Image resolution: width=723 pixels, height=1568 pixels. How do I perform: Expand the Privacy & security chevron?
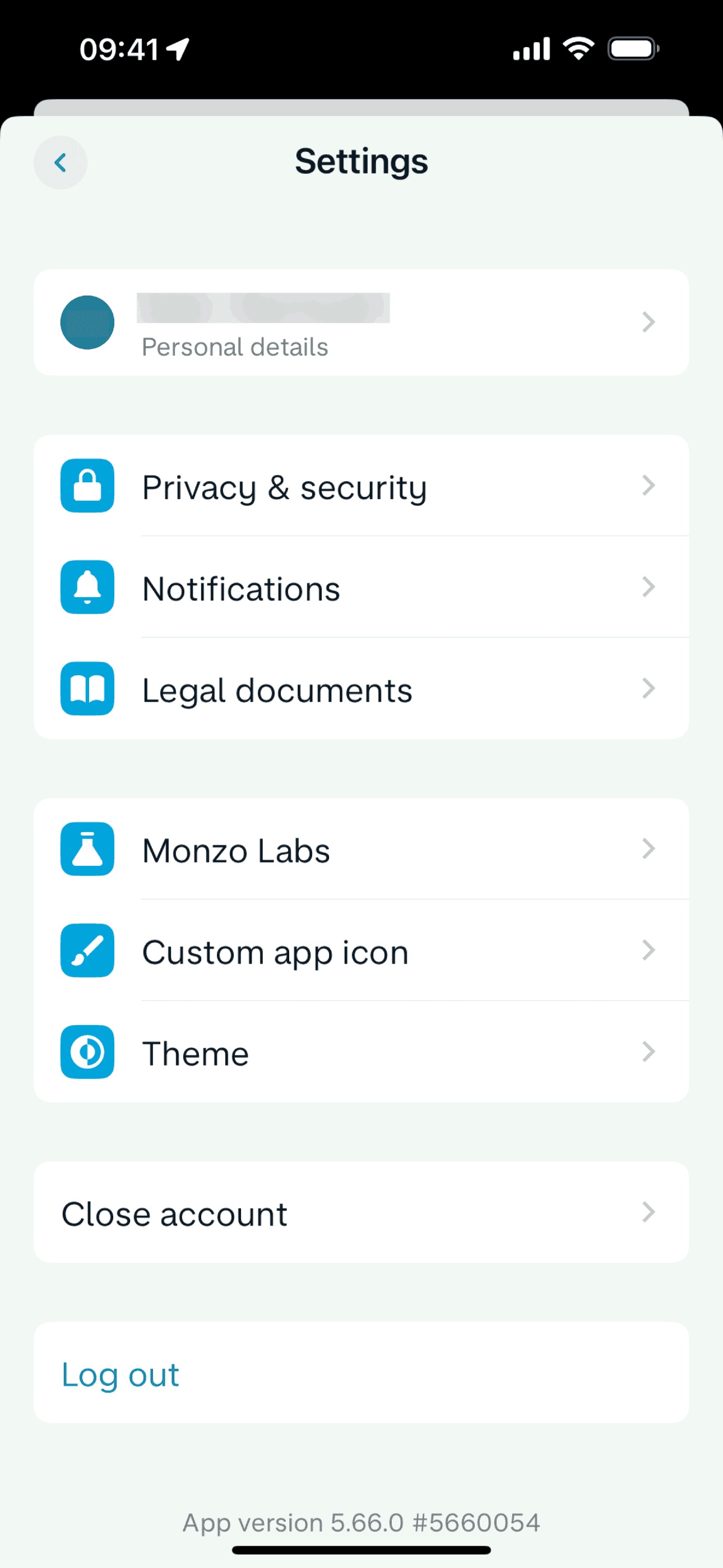pos(650,485)
